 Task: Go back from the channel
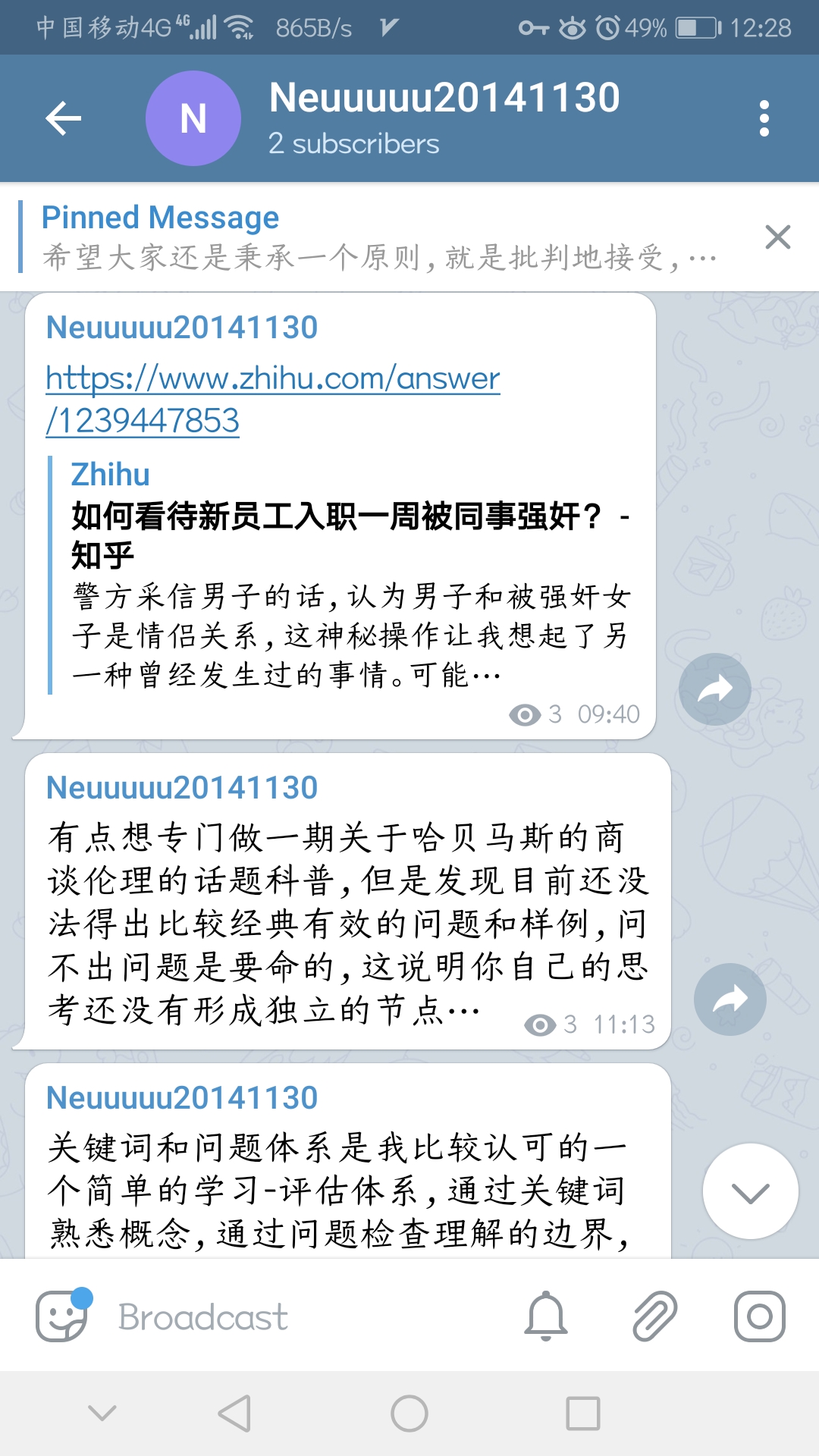[64, 118]
